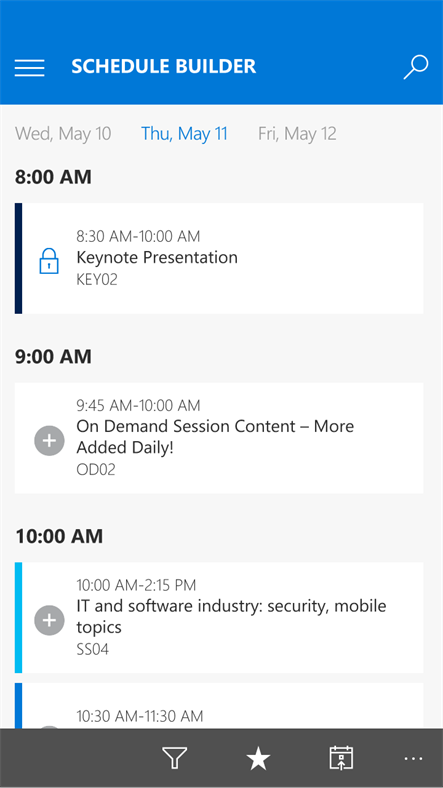Switch to Wed, May 10
Viewport: 443px width, 788px height.
click(63, 134)
